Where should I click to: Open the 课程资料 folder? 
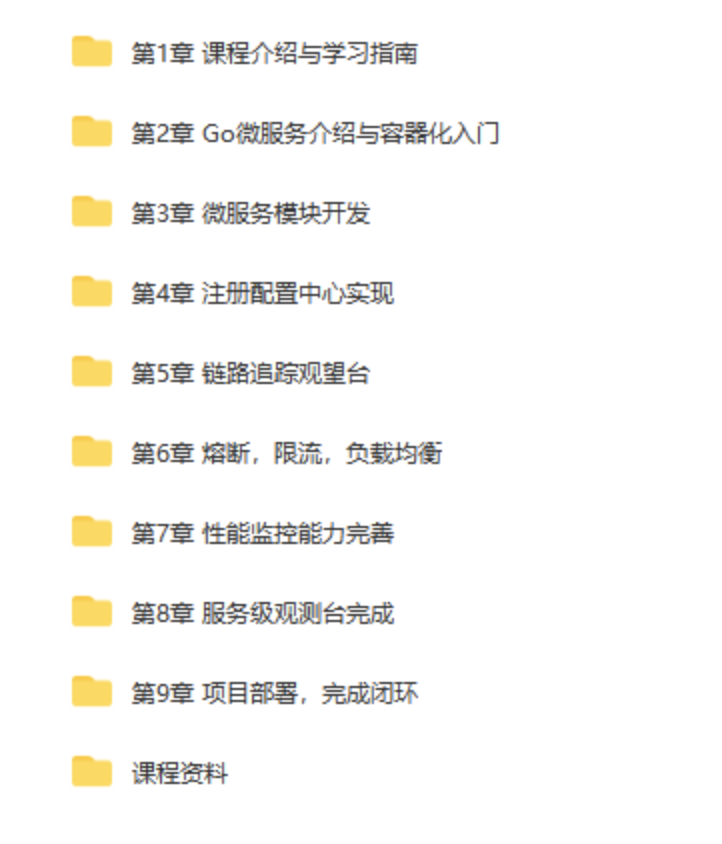[180, 773]
